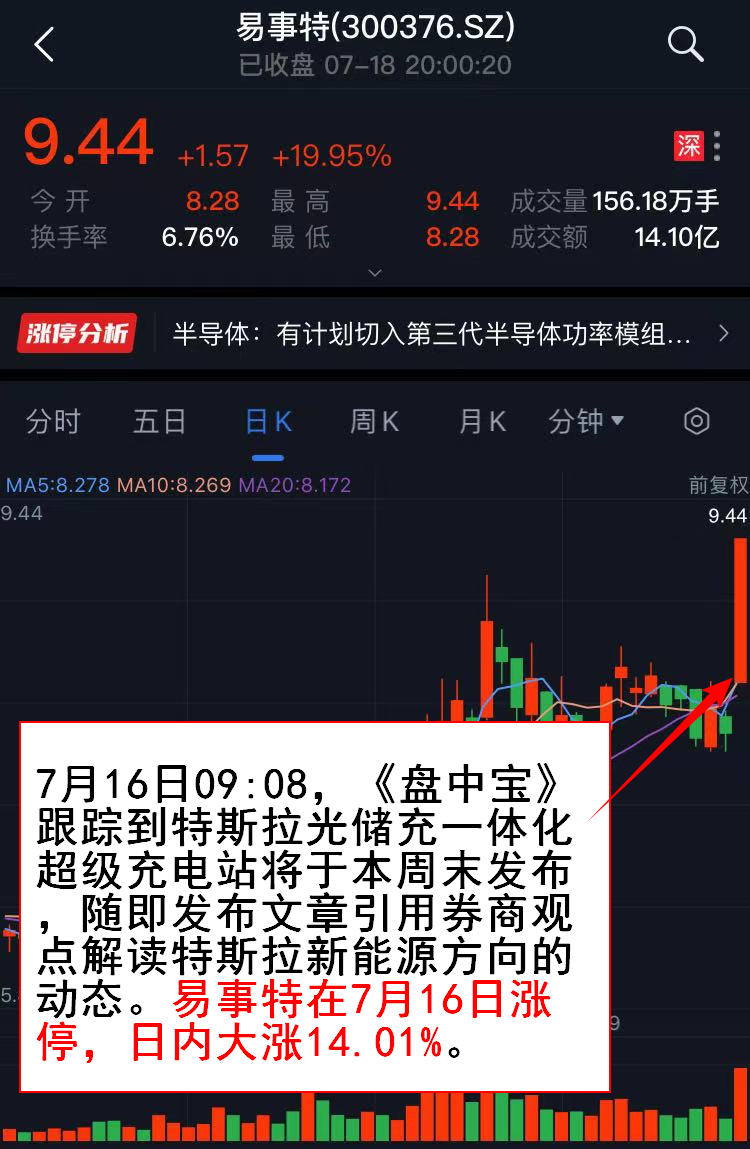The image size is (750, 1149).
Task: Switch to the 月K chart tab
Action: (x=482, y=422)
